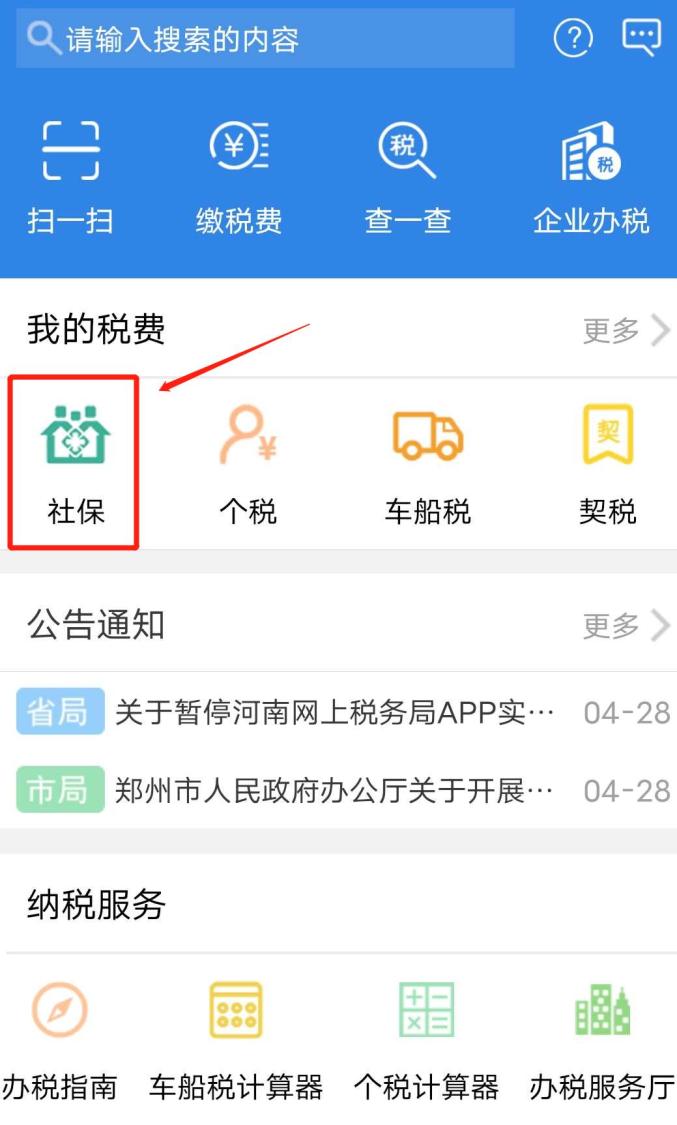Open 查一查 lookup

click(x=408, y=176)
